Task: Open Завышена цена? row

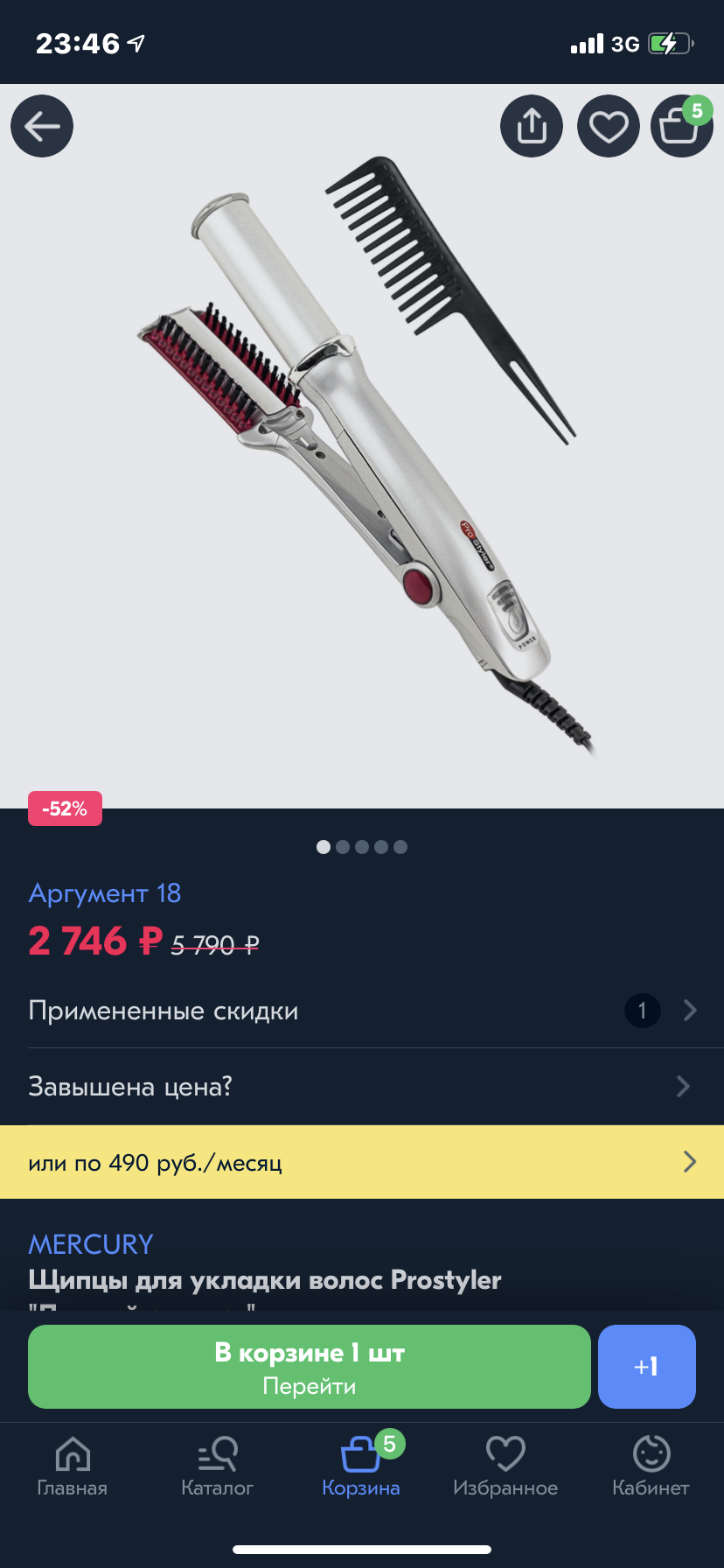Action: click(362, 1086)
